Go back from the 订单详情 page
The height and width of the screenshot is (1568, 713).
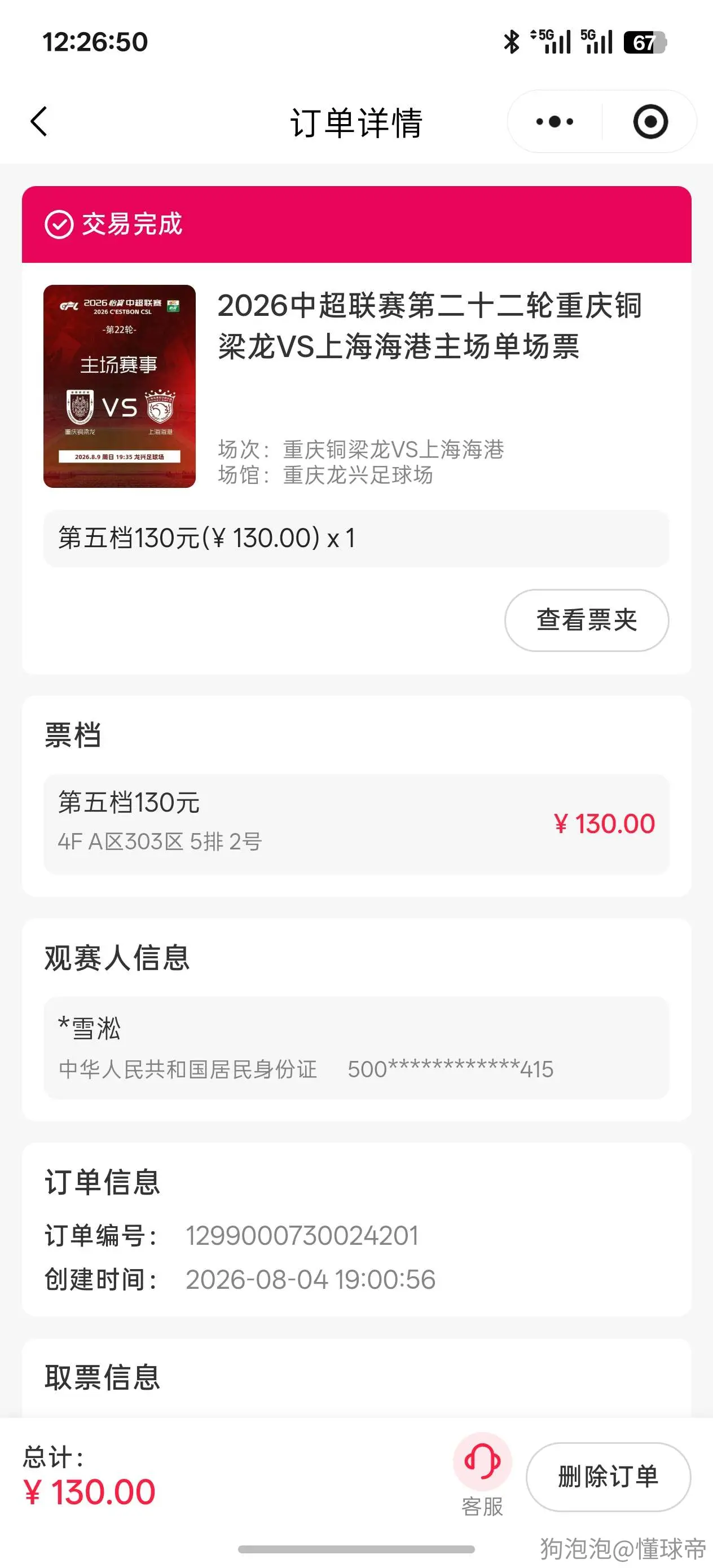click(x=39, y=121)
